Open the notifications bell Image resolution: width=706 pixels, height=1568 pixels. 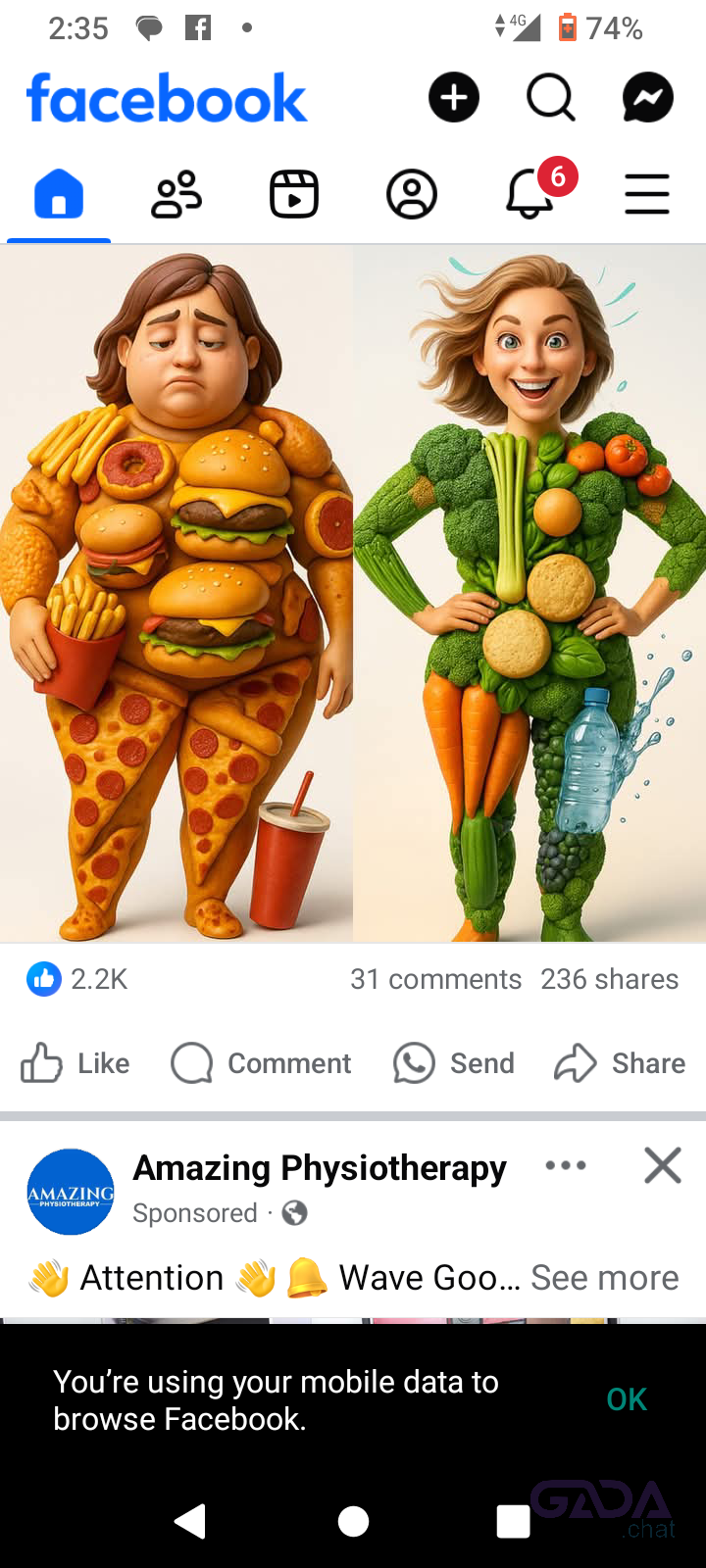coord(530,194)
